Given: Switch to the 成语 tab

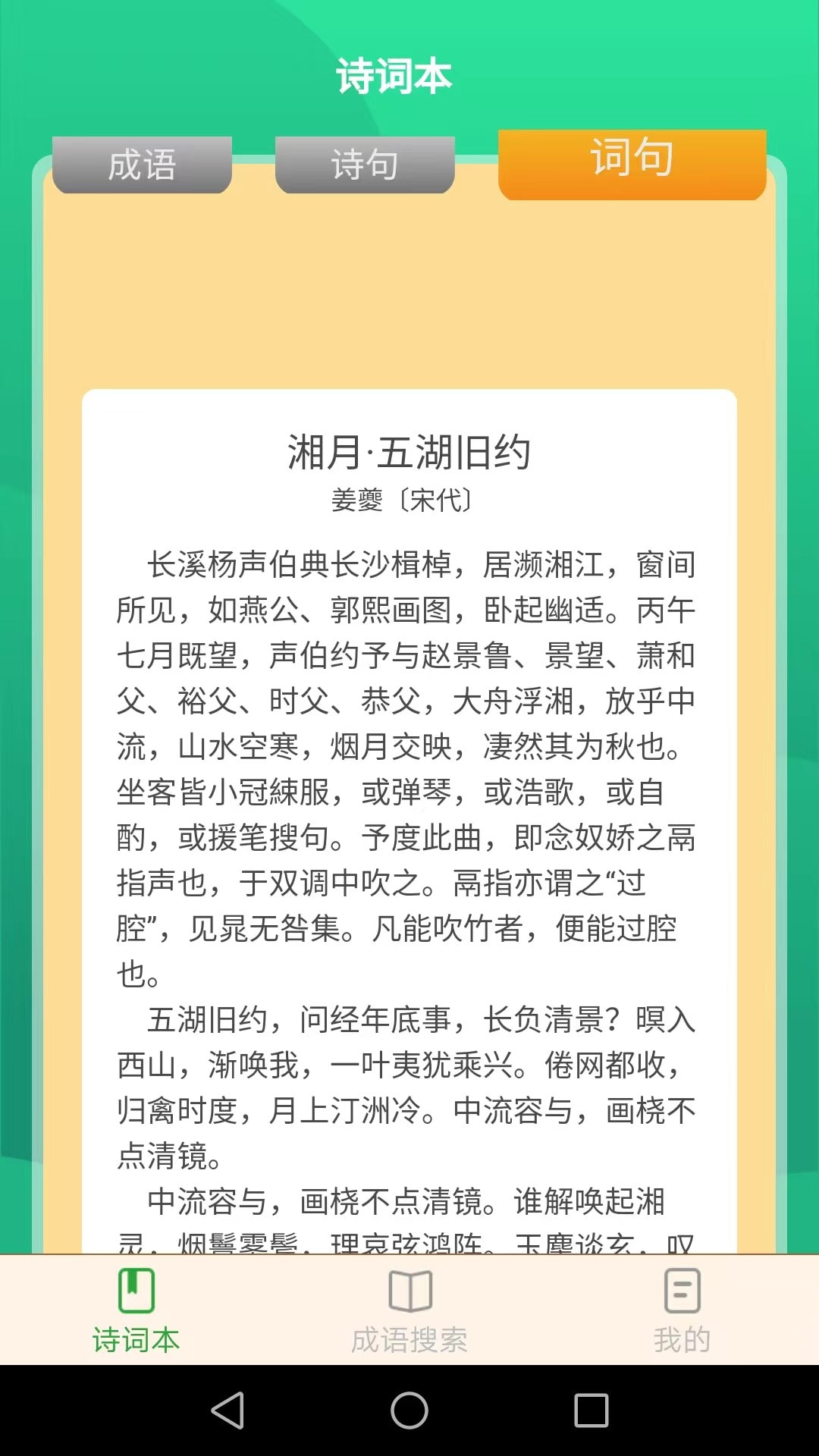Looking at the screenshot, I should pyautogui.click(x=142, y=165).
